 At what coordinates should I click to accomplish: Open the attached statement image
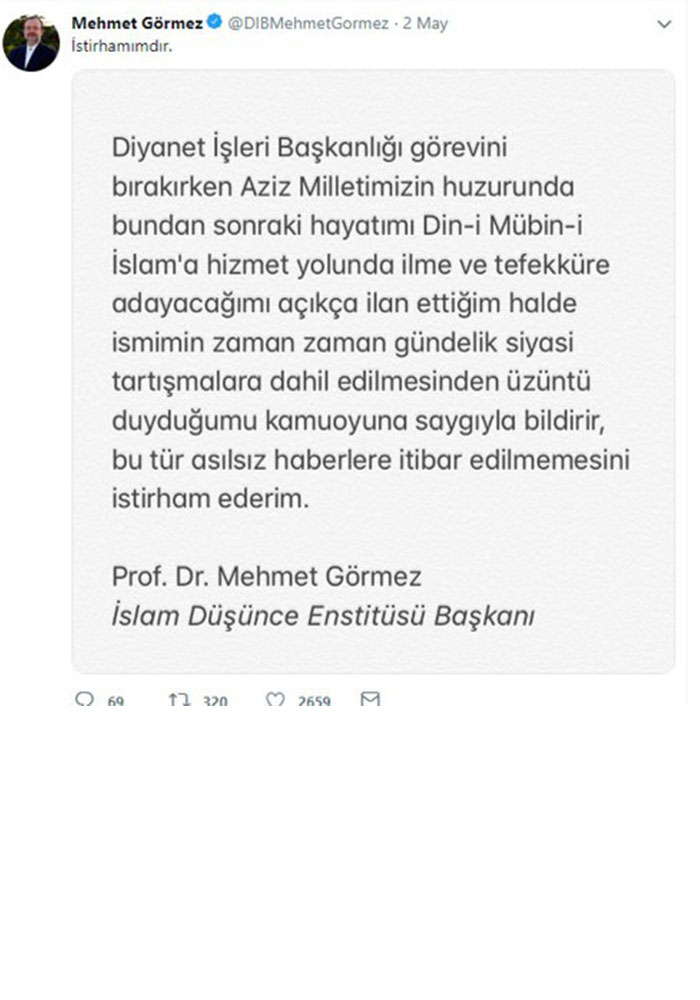(x=373, y=370)
